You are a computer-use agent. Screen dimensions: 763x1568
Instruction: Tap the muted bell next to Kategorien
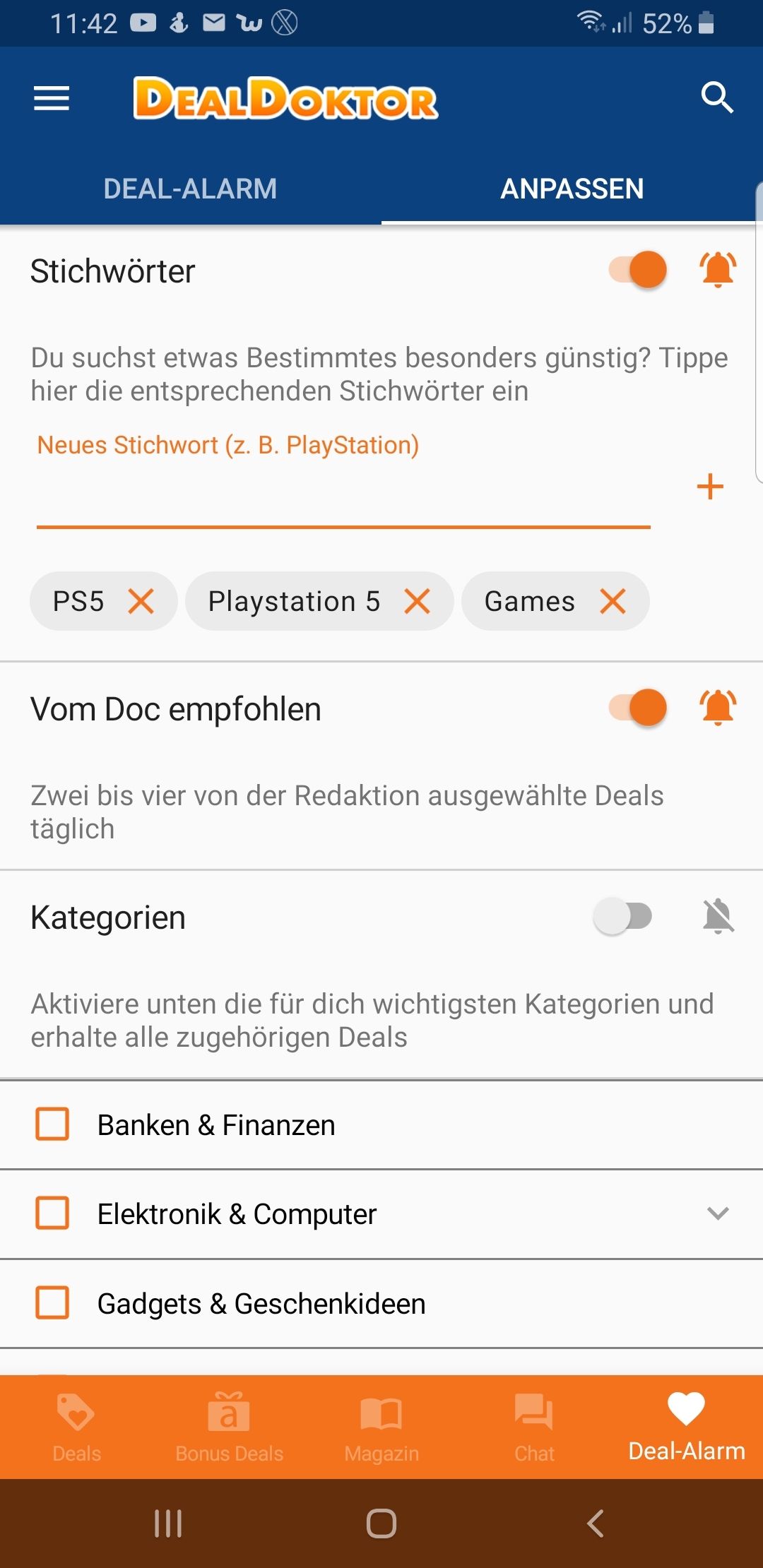pos(718,916)
